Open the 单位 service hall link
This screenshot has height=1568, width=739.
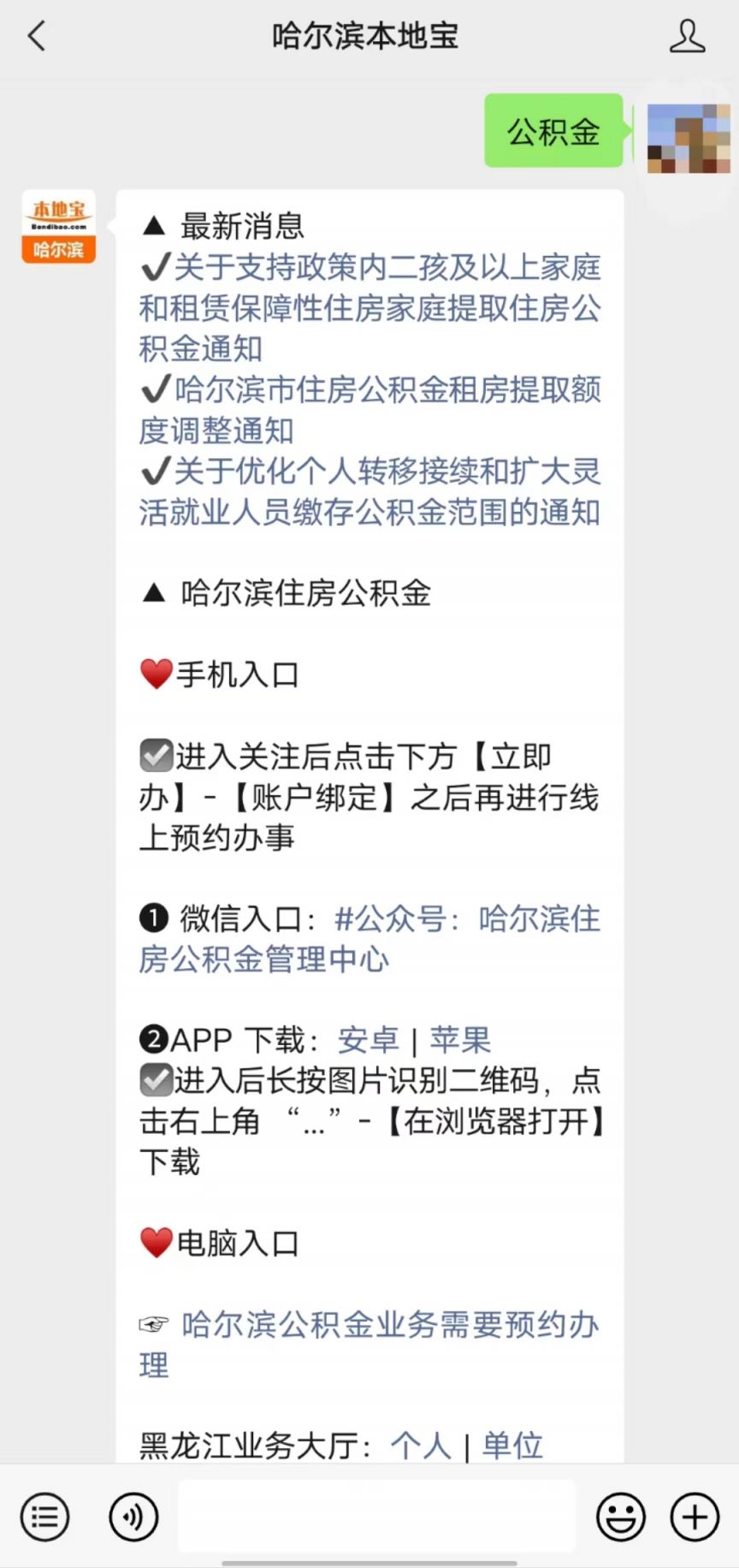tap(512, 1446)
